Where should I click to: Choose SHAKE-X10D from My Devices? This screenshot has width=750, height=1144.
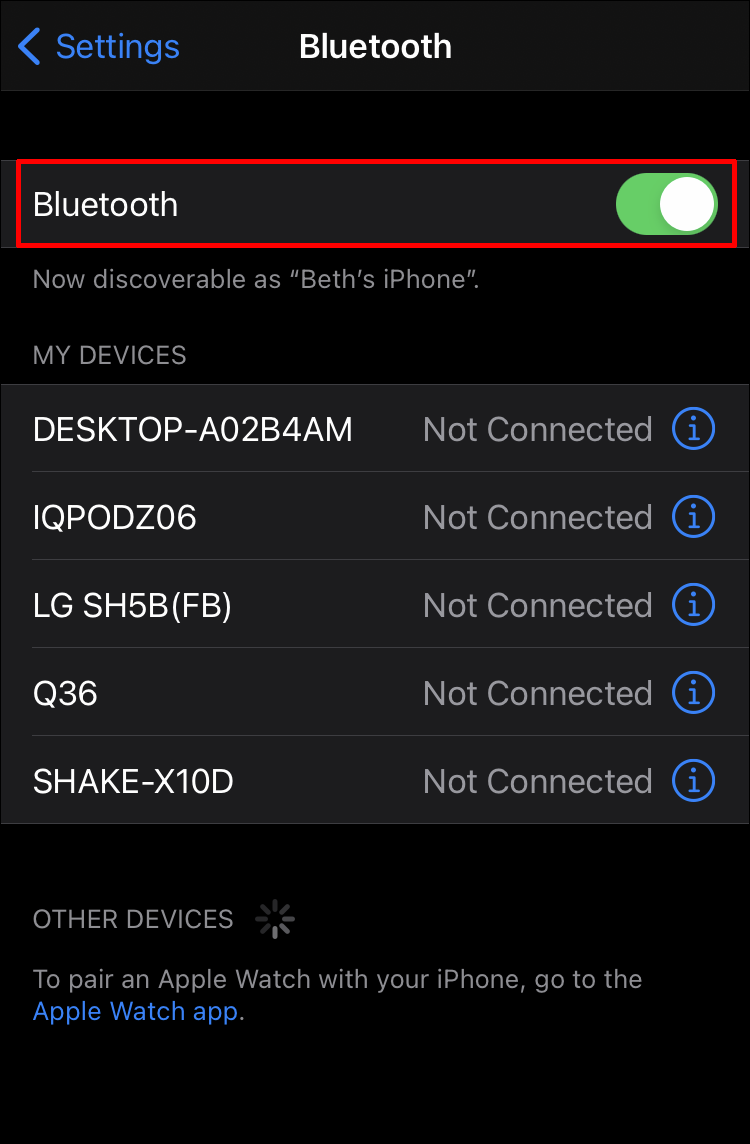(133, 781)
